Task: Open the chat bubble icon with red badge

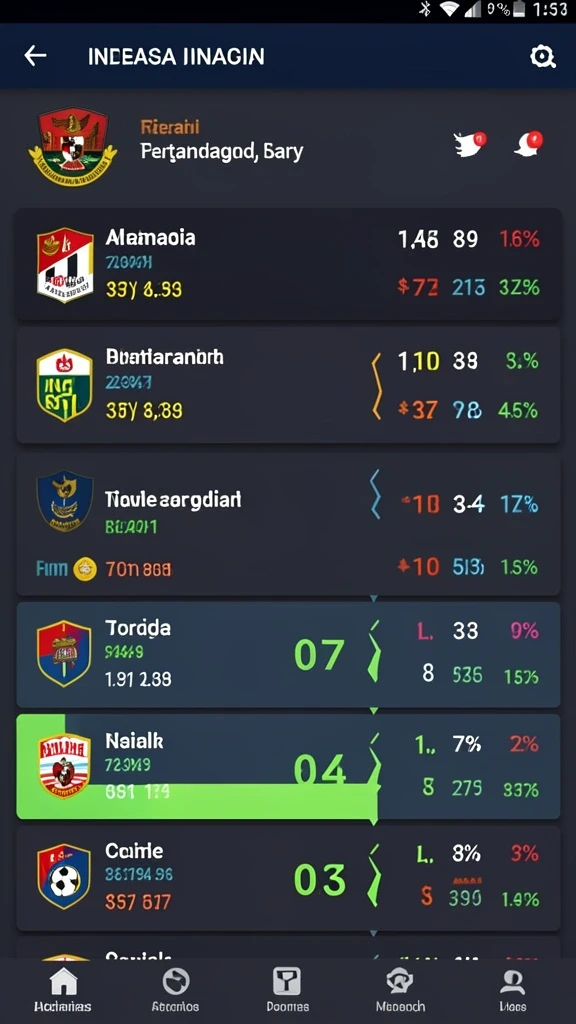Action: (x=529, y=144)
